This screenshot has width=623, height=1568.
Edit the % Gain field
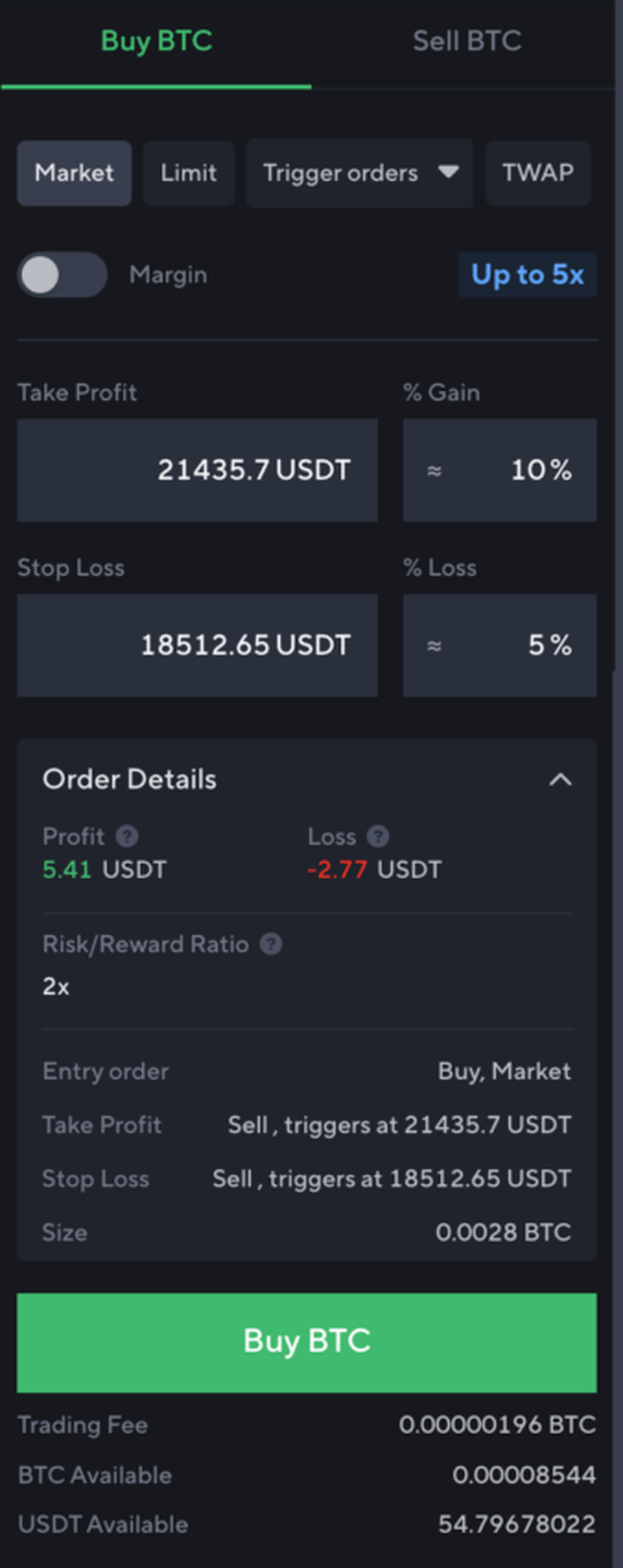coord(499,470)
